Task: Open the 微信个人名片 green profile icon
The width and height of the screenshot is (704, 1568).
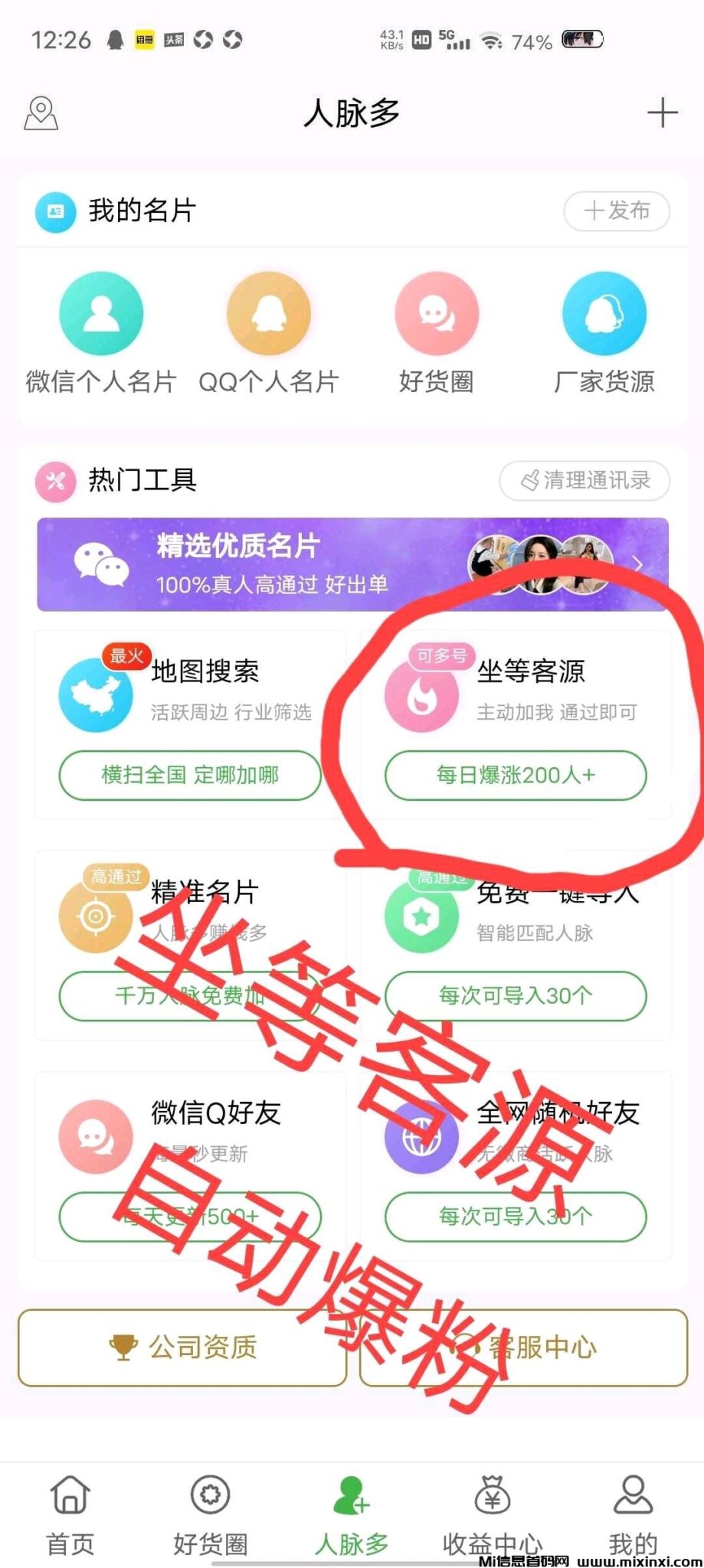Action: [100, 313]
